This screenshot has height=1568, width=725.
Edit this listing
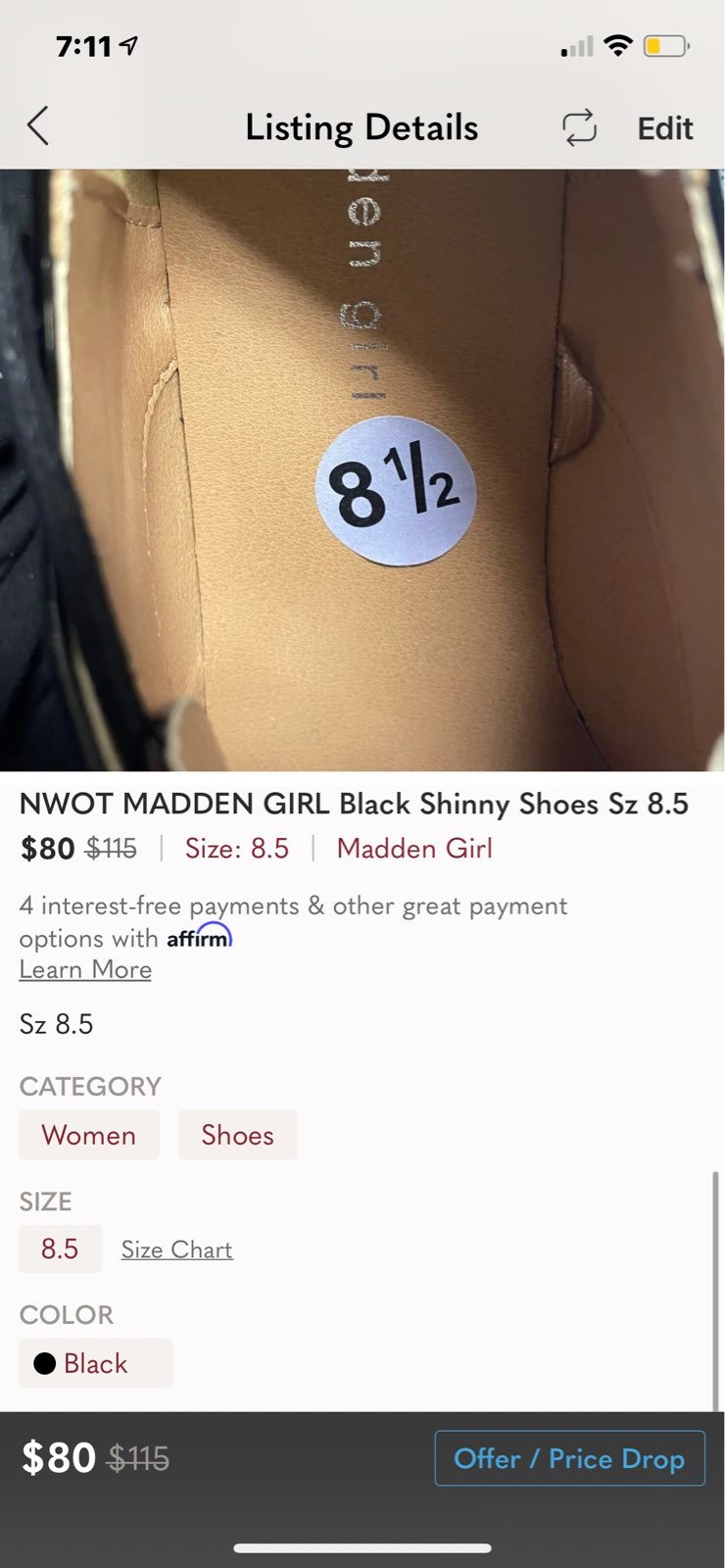(x=665, y=128)
